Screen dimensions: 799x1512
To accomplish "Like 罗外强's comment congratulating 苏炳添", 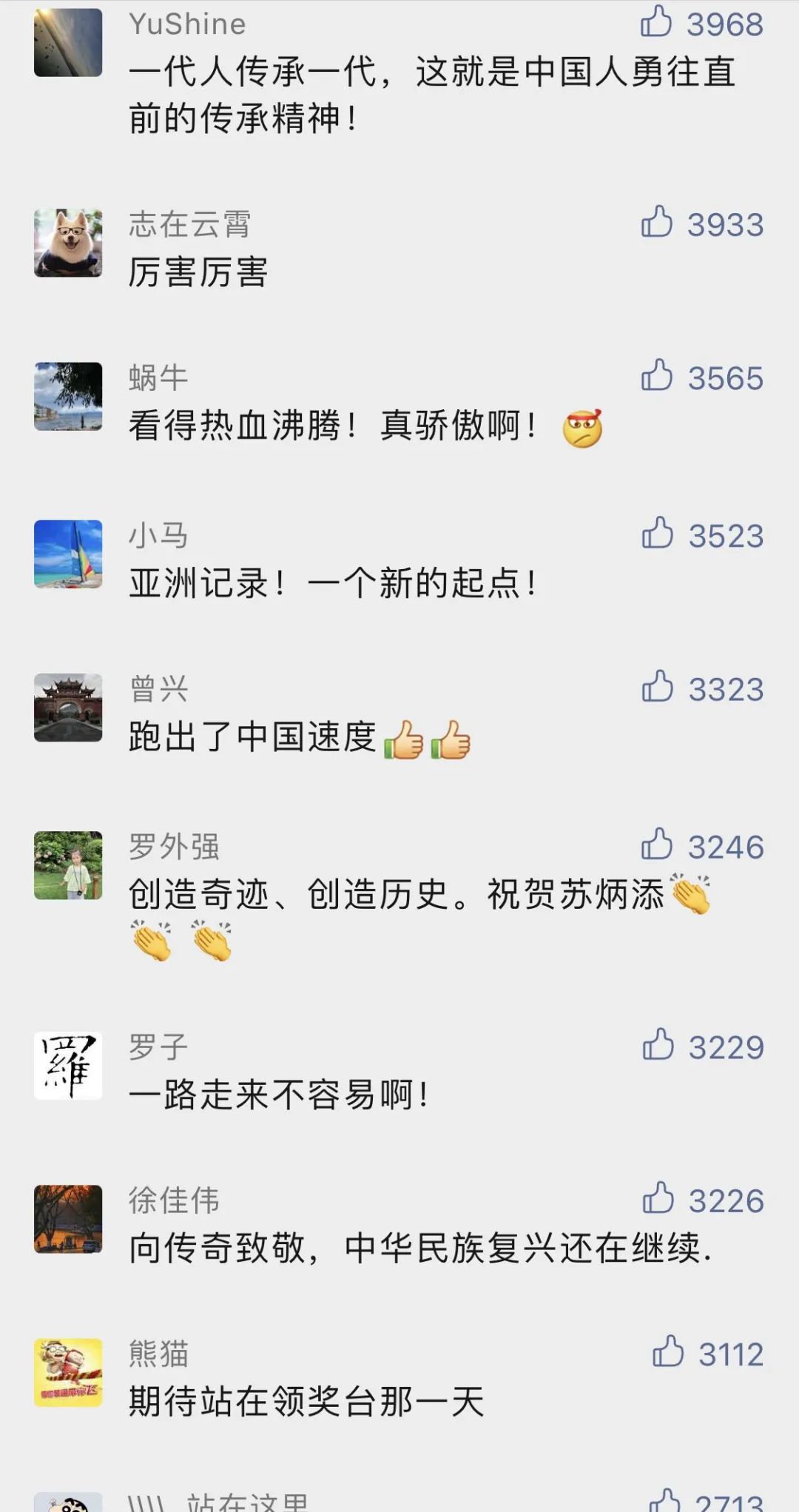I will pyautogui.click(x=657, y=844).
